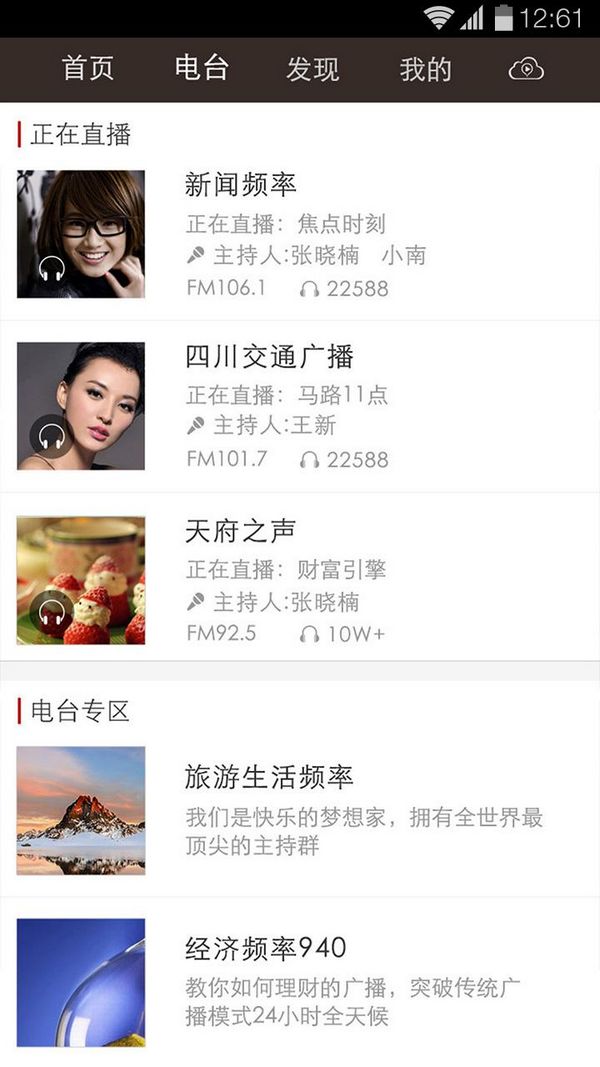The width and height of the screenshot is (600, 1067).
Task: Play 四川交通广播 via its cover image
Action: pyautogui.click(x=81, y=406)
